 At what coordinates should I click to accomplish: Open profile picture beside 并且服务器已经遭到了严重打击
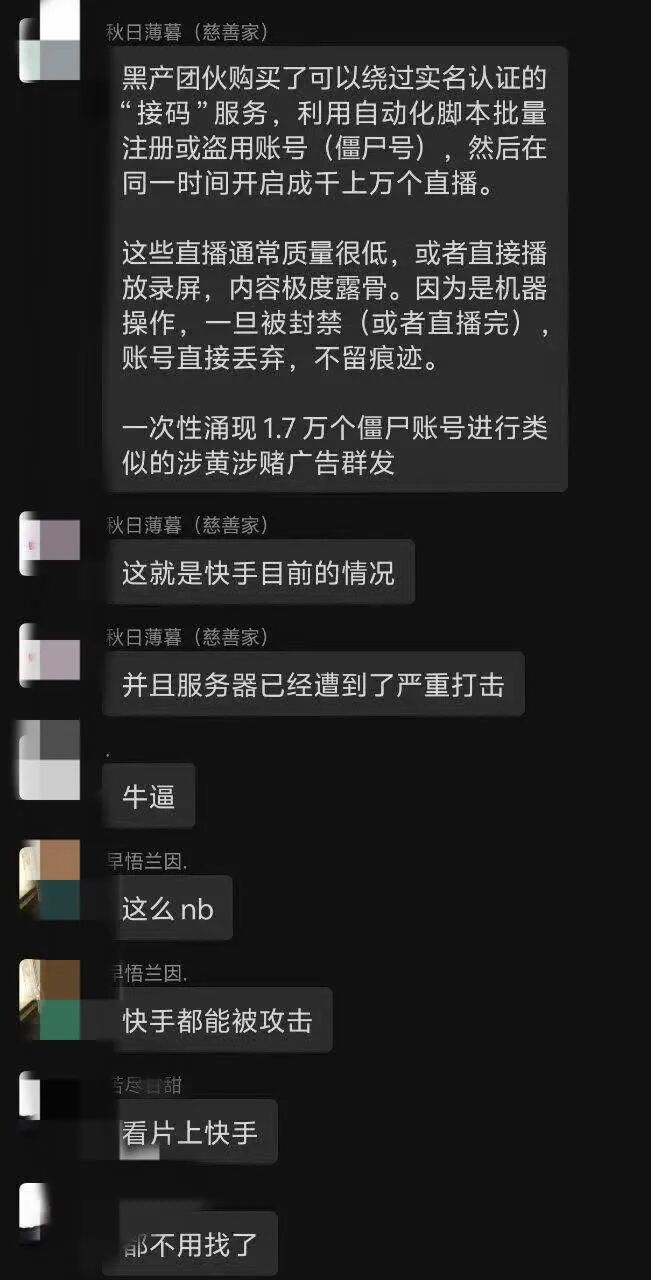pos(50,655)
